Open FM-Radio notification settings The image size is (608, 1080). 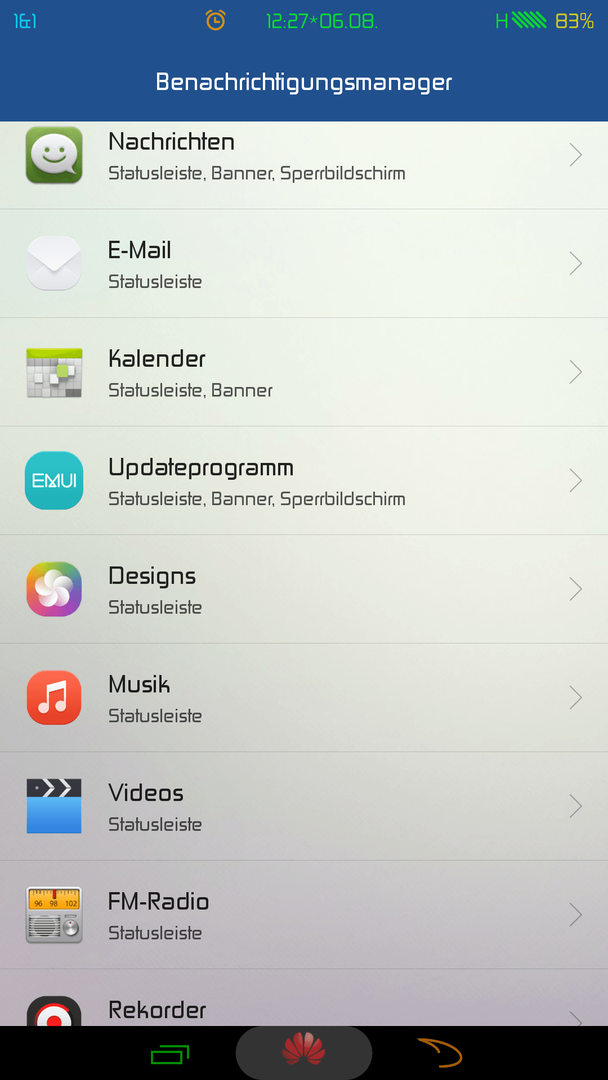[304, 915]
